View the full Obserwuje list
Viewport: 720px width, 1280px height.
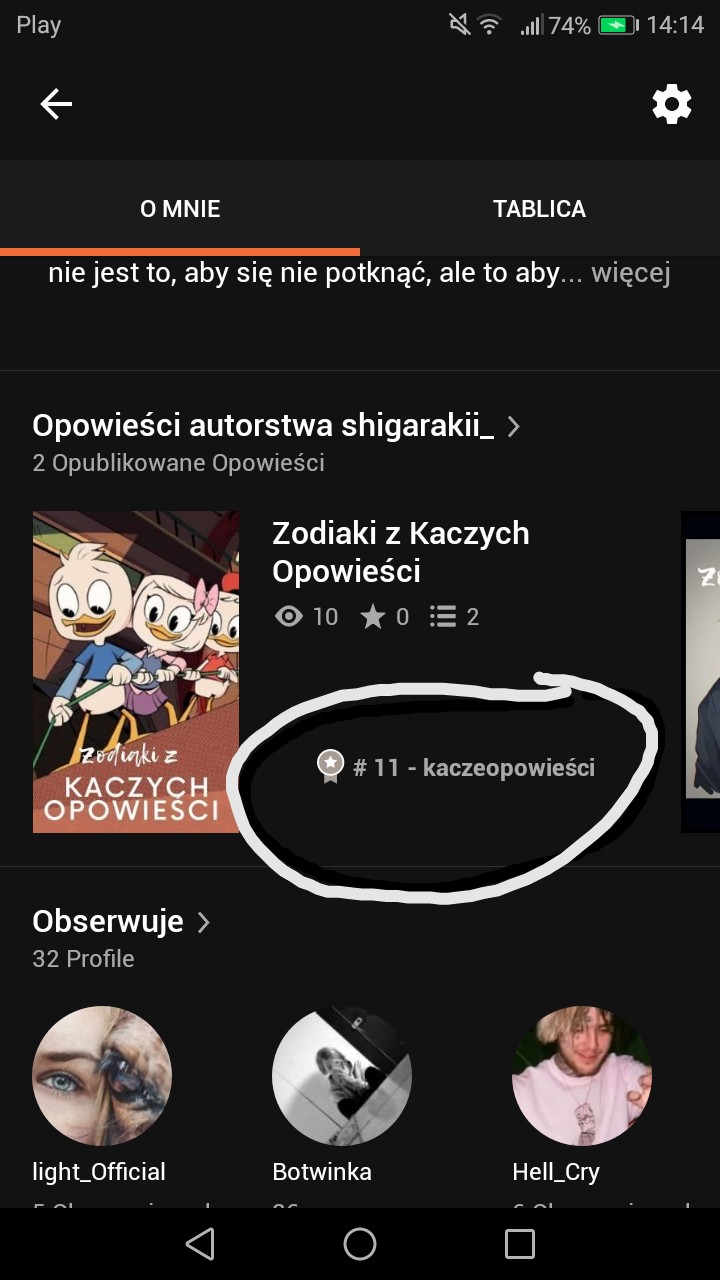[x=121, y=921]
